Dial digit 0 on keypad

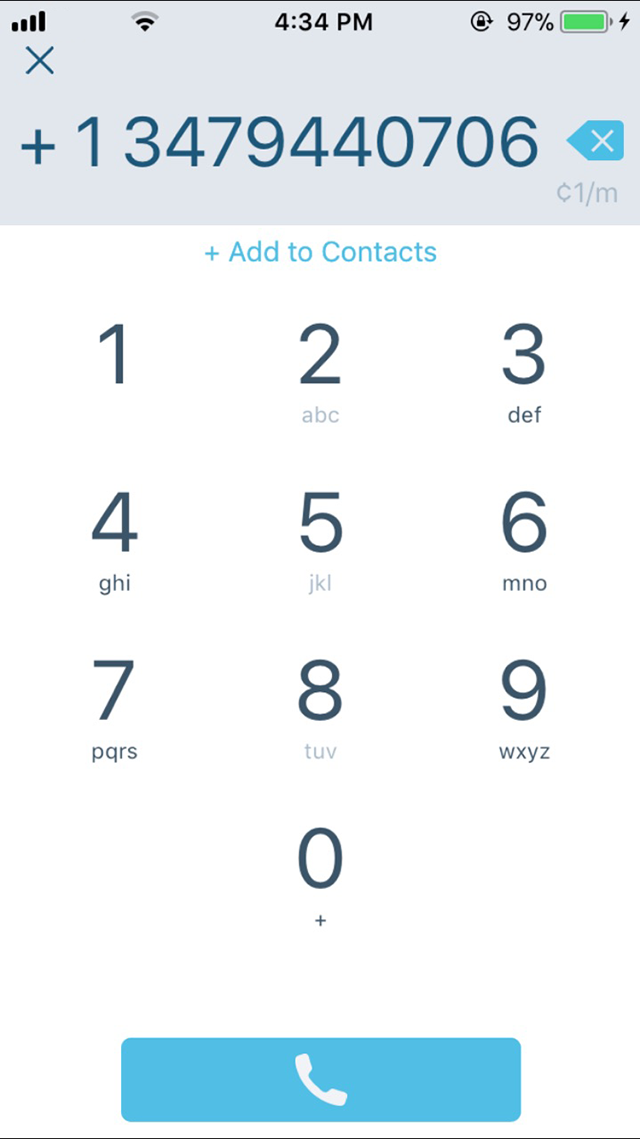pyautogui.click(x=320, y=874)
